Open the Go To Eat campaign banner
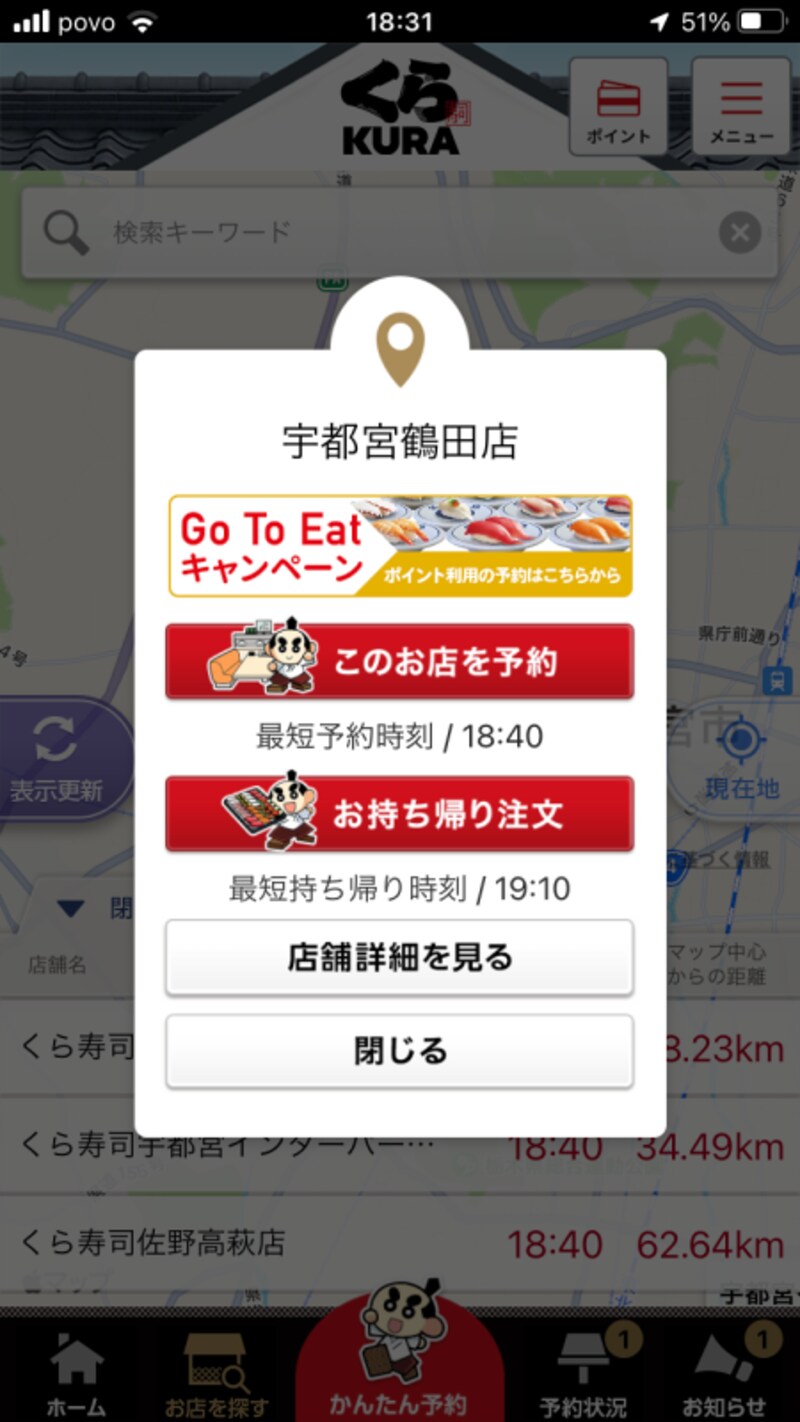 coord(400,545)
